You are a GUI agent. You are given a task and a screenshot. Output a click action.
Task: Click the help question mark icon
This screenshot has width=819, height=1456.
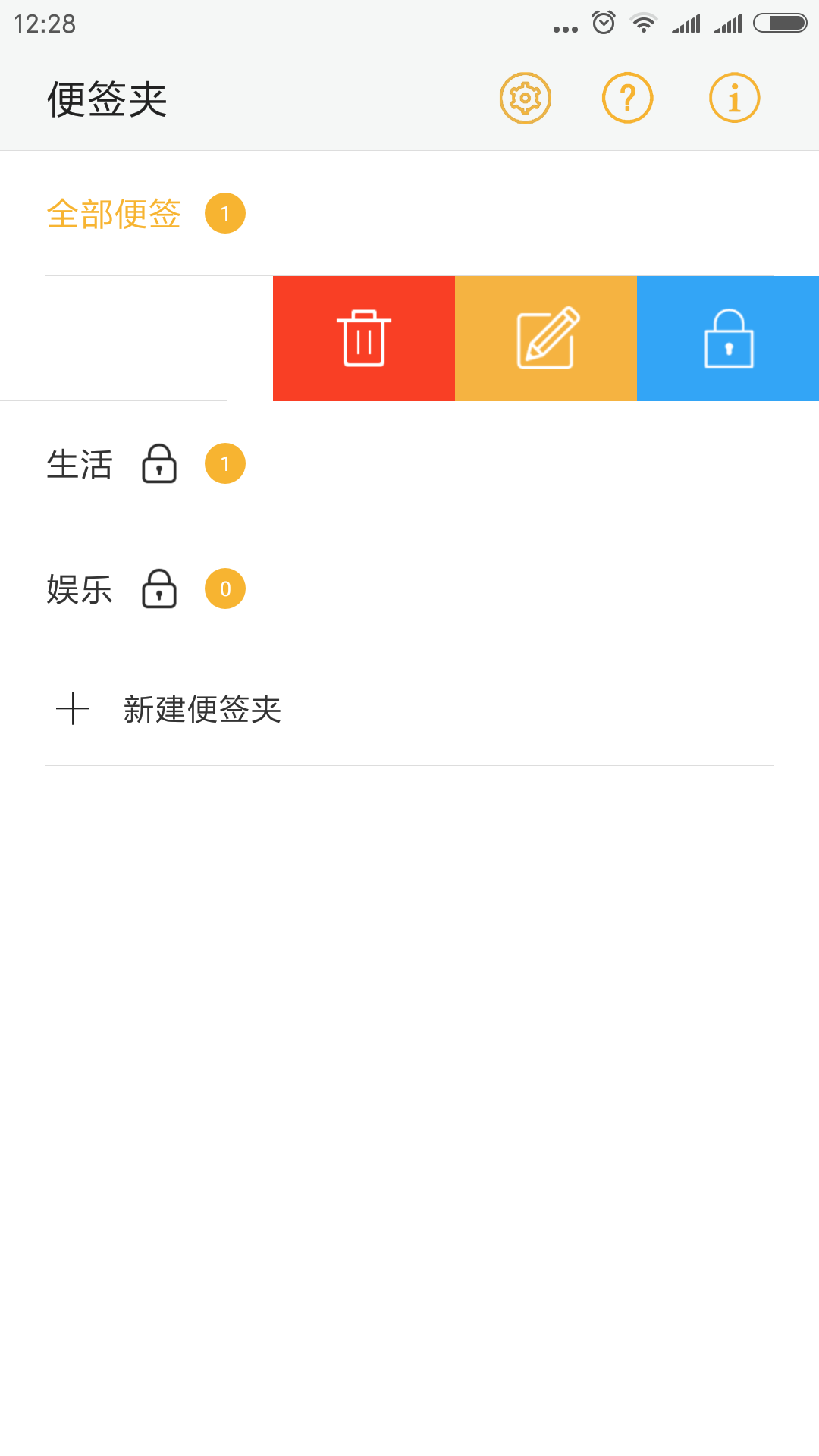[628, 97]
